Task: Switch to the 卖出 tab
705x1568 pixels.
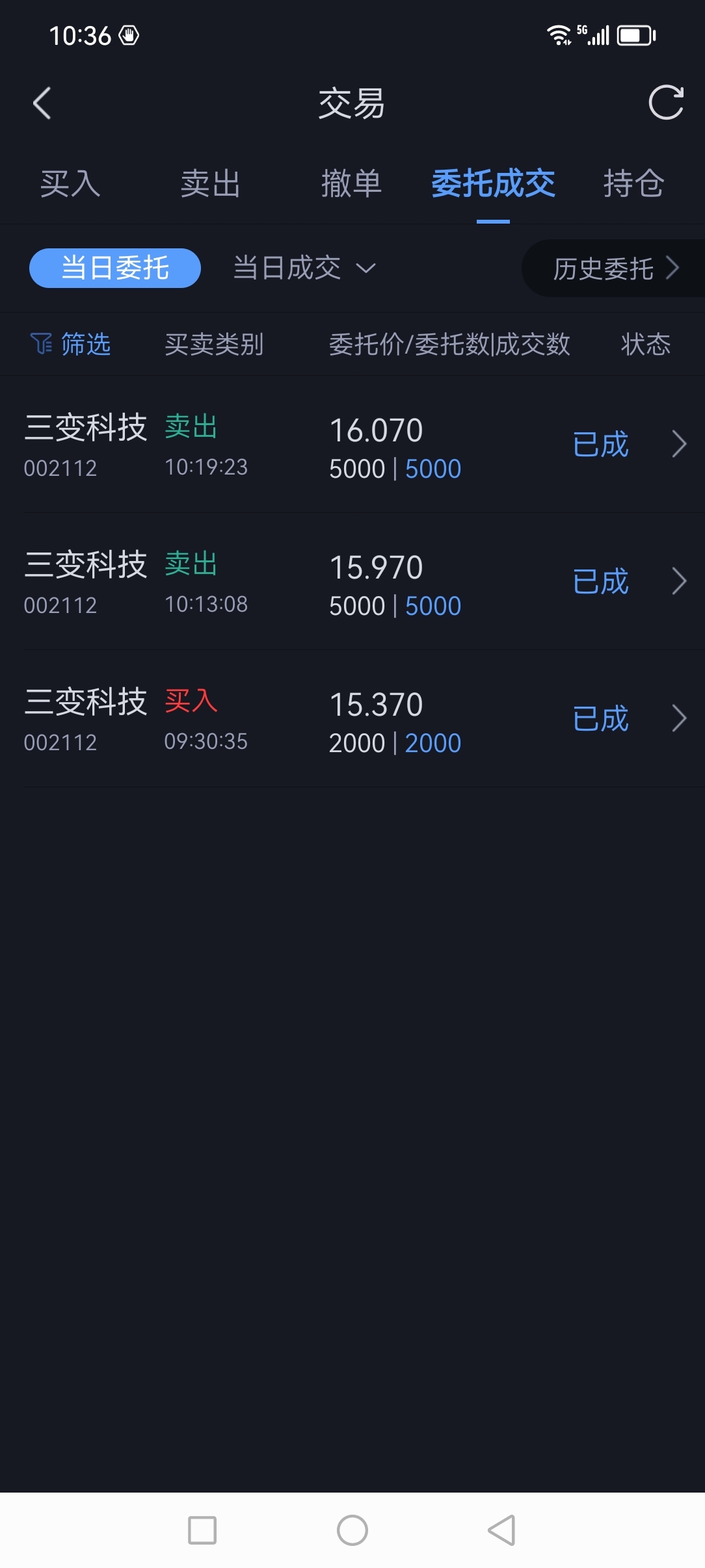Action: pos(210,183)
